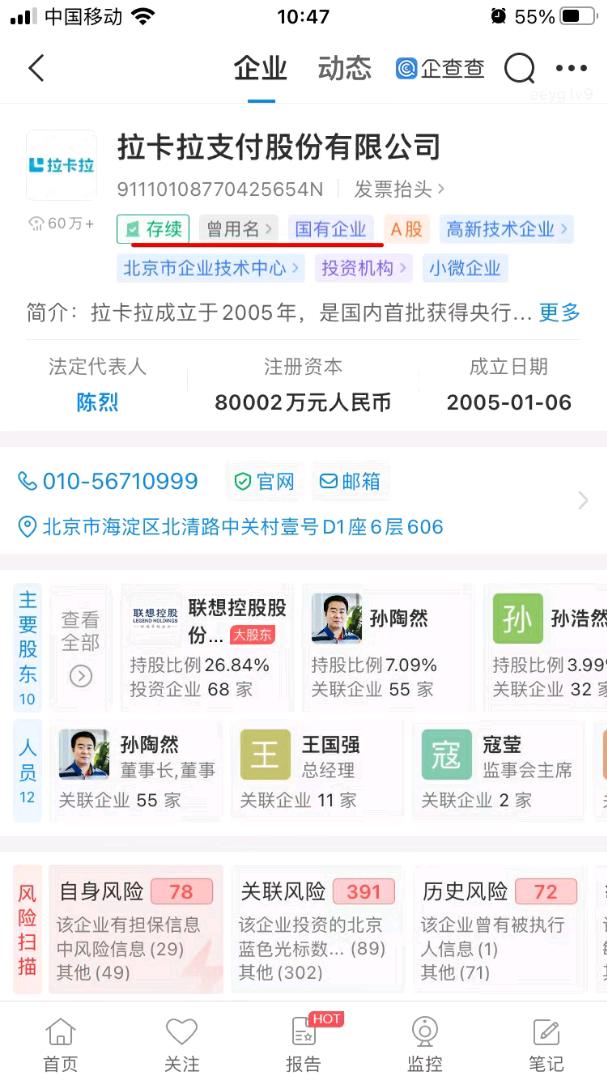The image size is (607, 1080).
Task: Open the address 北京市海淀区北清路 on map
Action: point(230,528)
